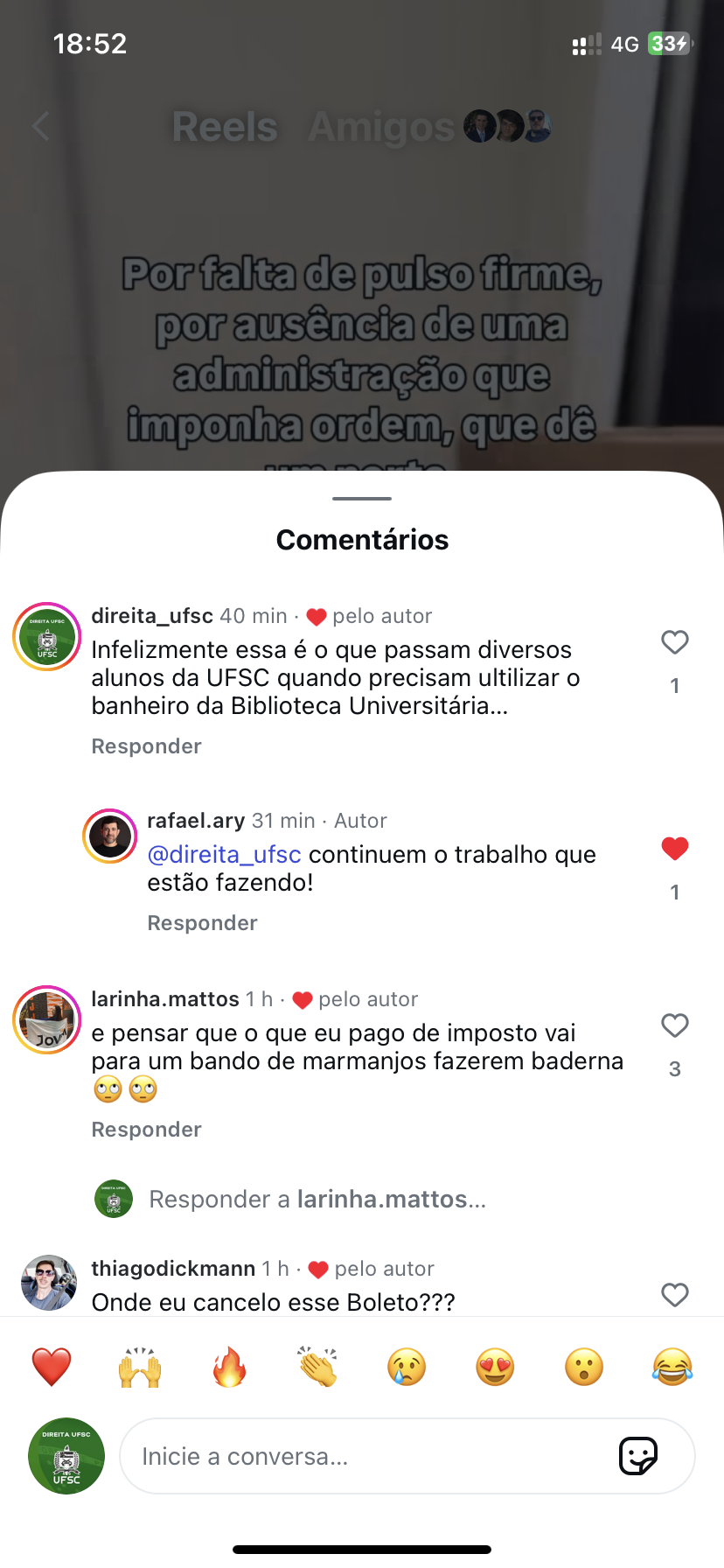
Task: Unlike rafael.ary's reply comment
Action: pos(674,848)
